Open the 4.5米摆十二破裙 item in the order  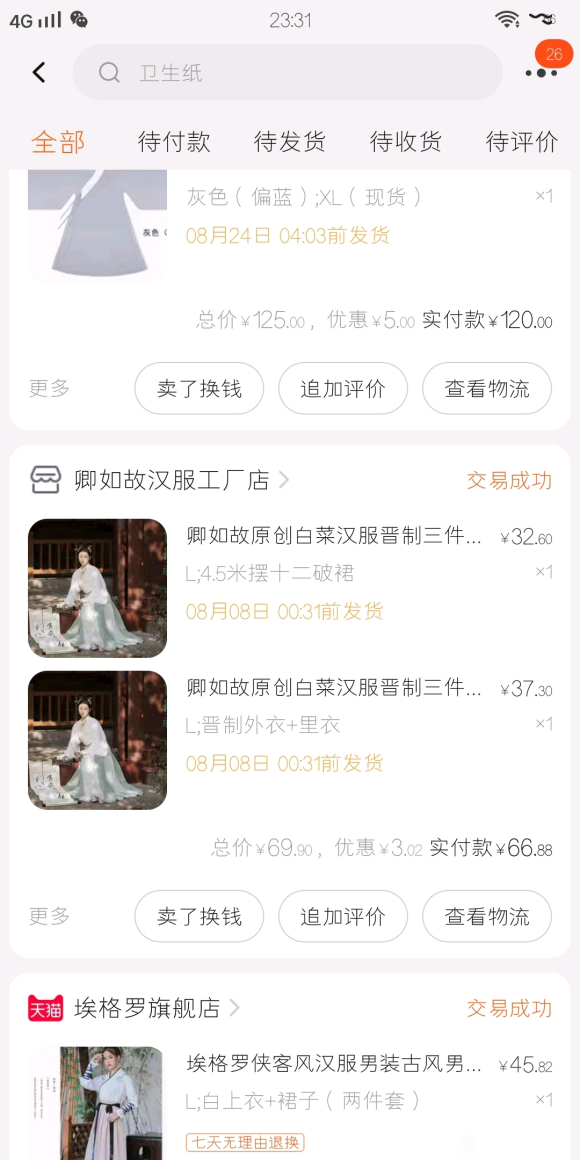tap(290, 588)
